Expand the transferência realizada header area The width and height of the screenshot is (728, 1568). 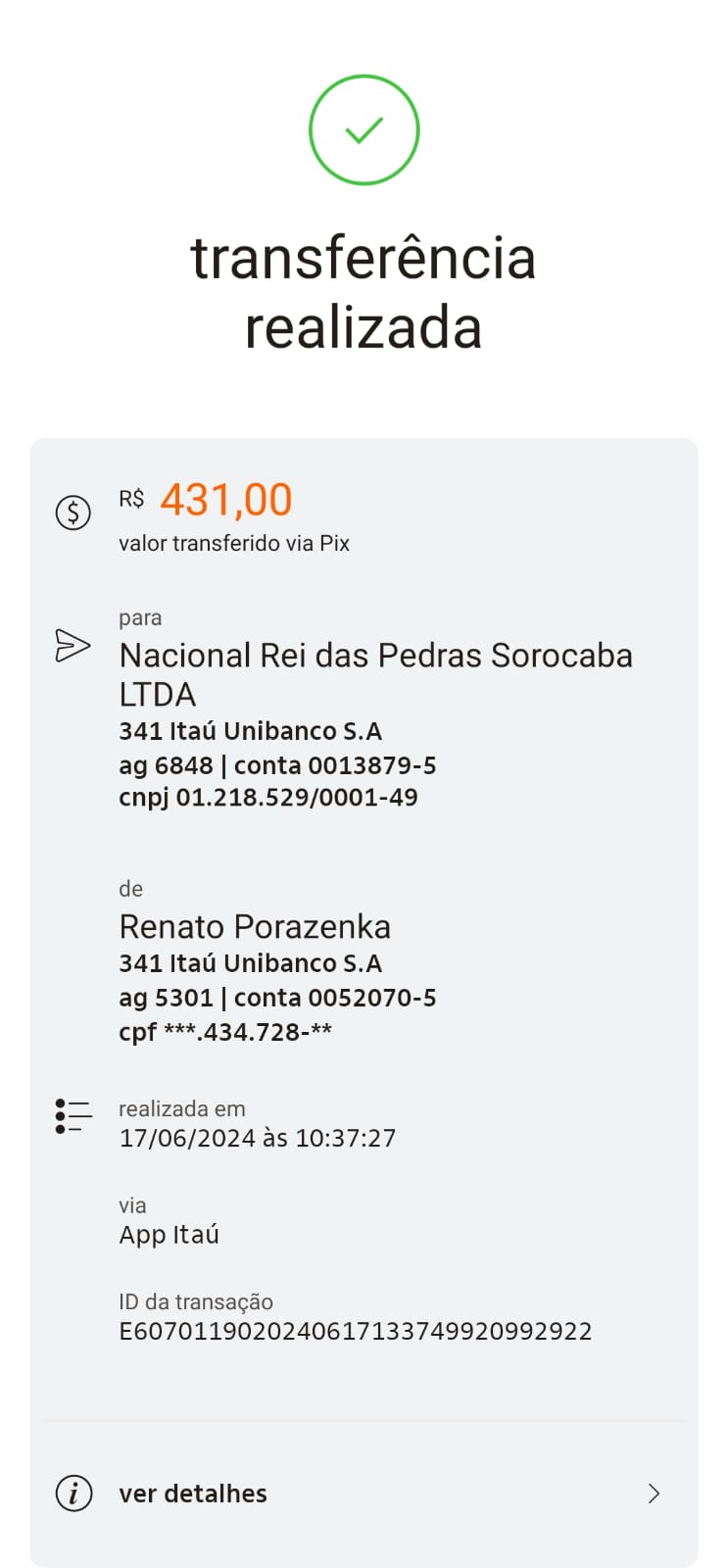(x=364, y=291)
